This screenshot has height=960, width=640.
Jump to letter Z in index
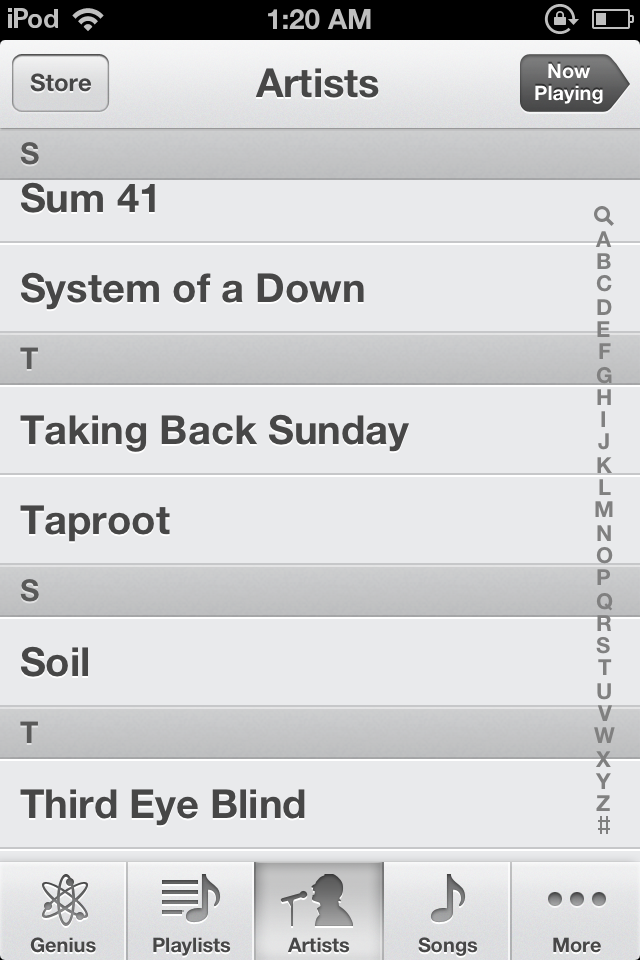pyautogui.click(x=604, y=803)
